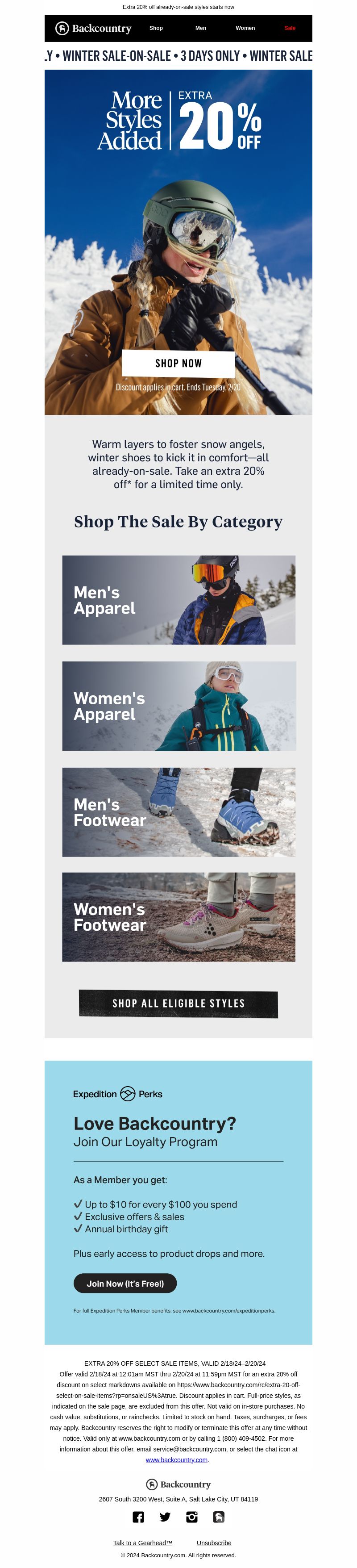Open the Women navigation link
Screen dimensions: 357x1568
pos(245,28)
